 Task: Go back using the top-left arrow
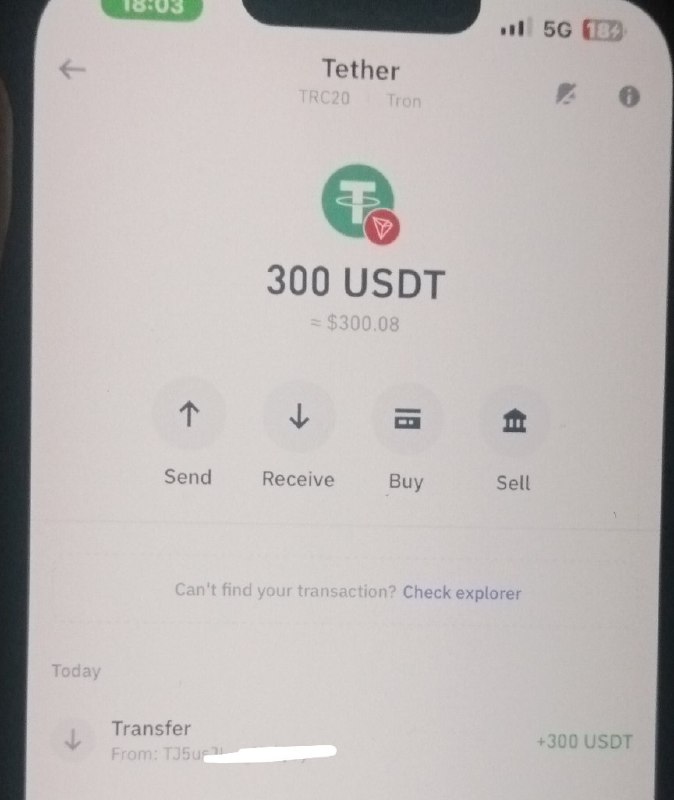point(72,70)
